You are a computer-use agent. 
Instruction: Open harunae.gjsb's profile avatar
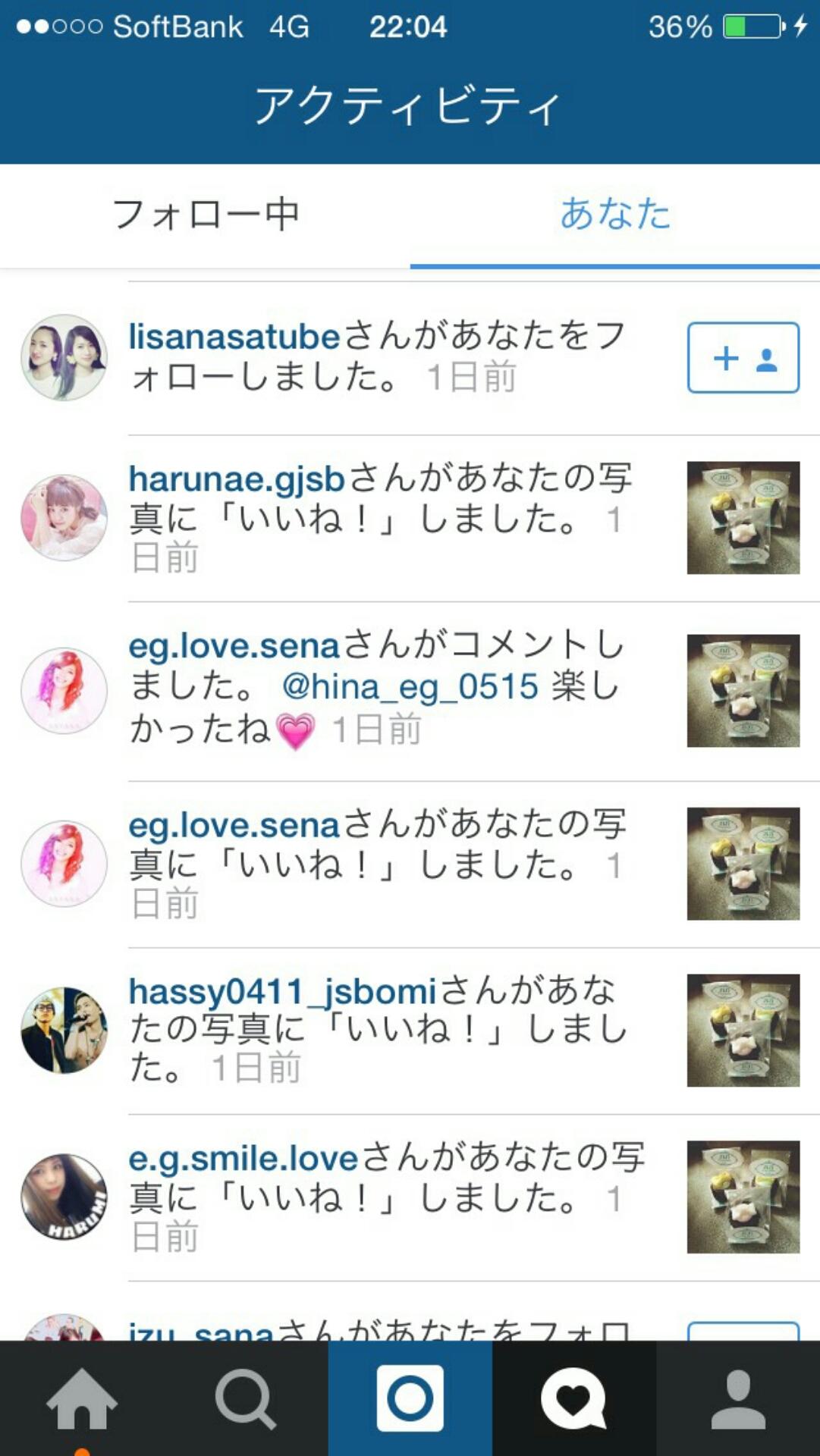click(64, 518)
